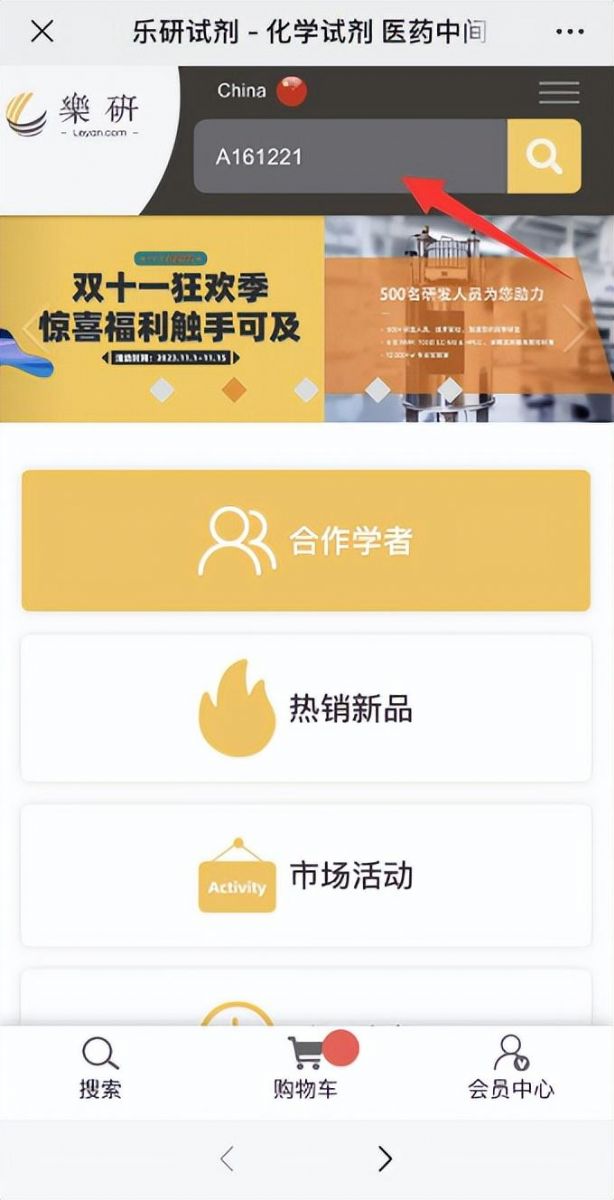The height and width of the screenshot is (1200, 614).
Task: Close the 乐研试剂 web page
Action: click(x=42, y=31)
